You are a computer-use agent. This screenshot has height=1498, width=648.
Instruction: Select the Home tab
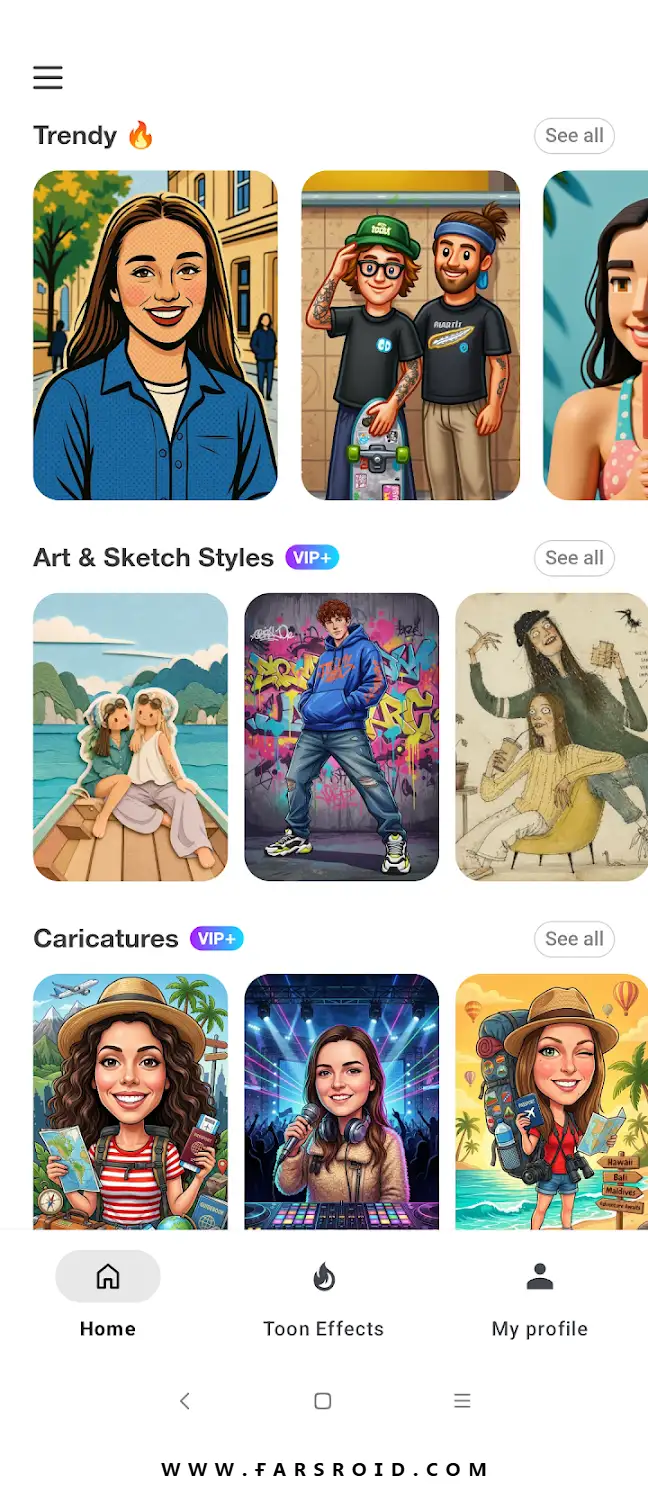tap(108, 1299)
